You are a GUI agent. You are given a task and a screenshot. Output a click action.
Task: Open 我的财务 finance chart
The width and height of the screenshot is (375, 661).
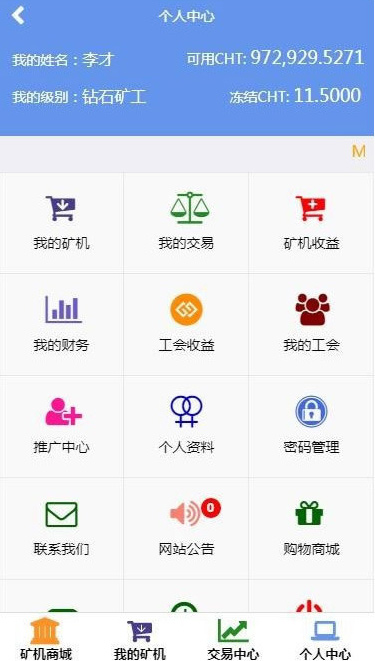tap(62, 324)
